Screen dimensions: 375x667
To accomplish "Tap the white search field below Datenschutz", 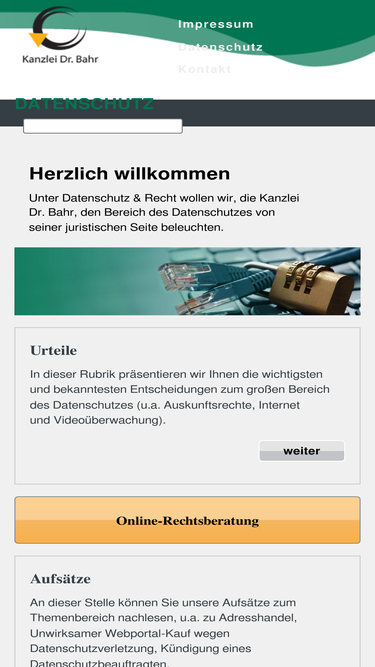I will pyautogui.click(x=103, y=126).
